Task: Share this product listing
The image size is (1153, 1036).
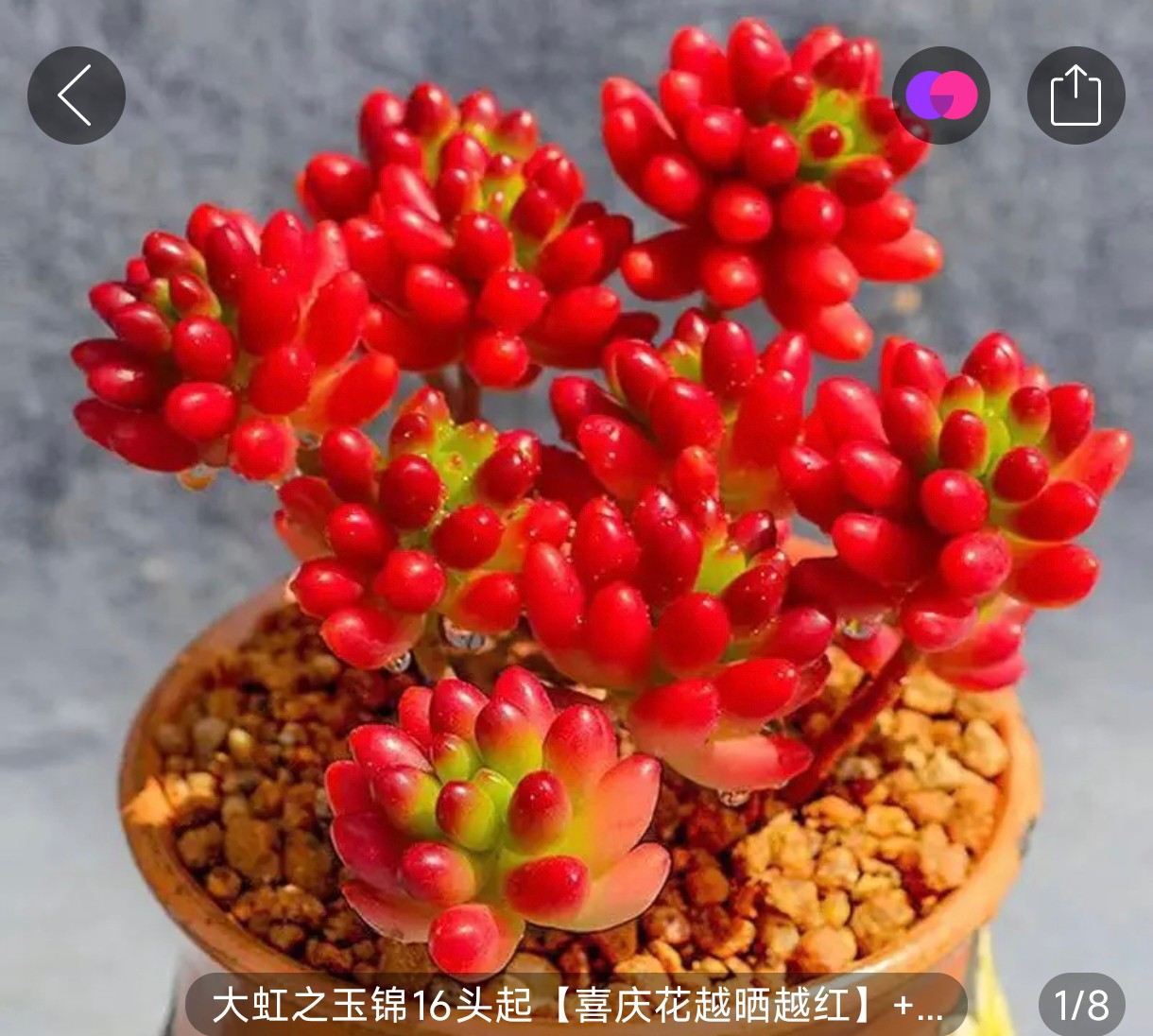Action: 1076,95
